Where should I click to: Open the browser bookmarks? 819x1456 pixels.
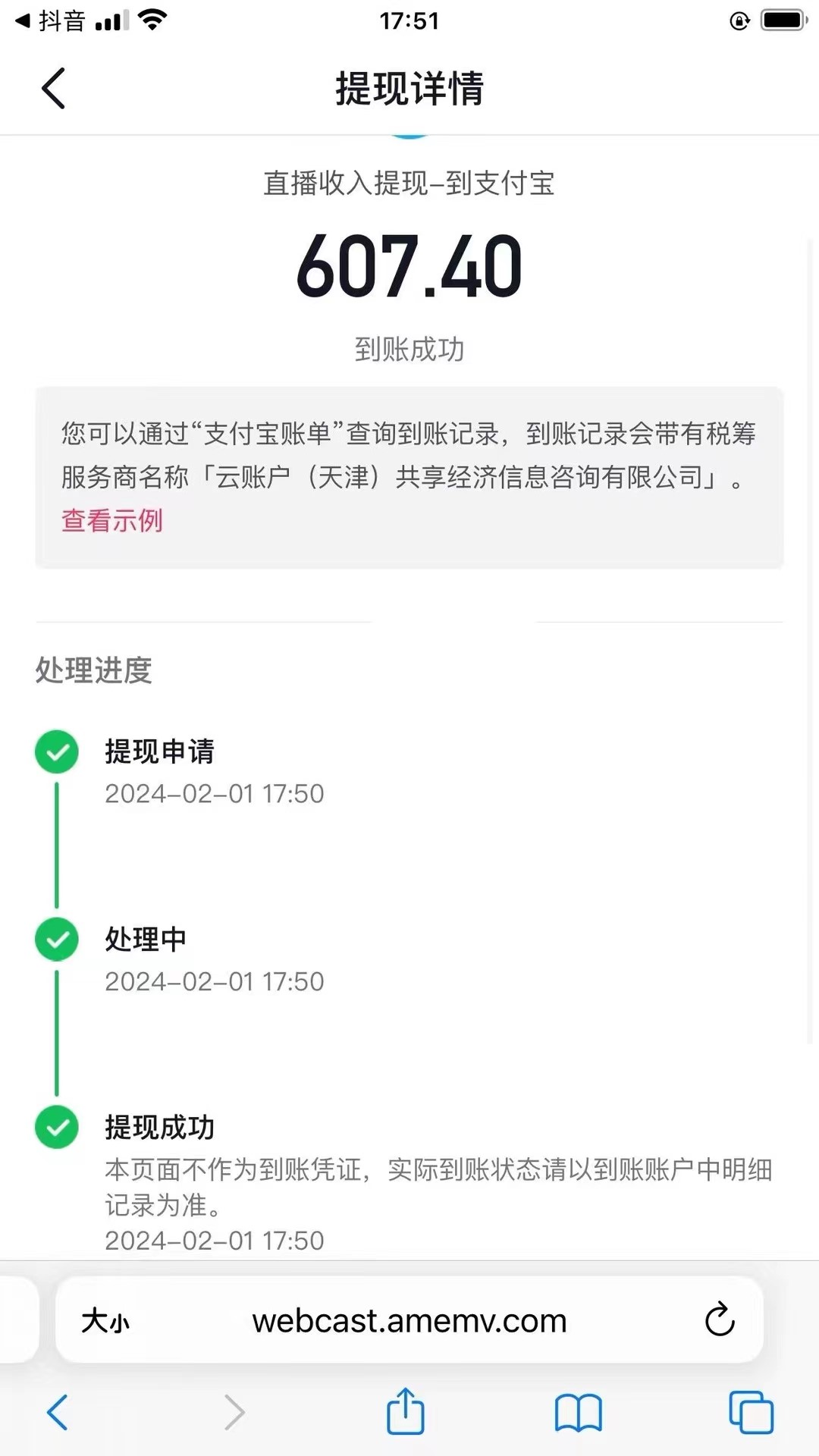click(578, 1412)
